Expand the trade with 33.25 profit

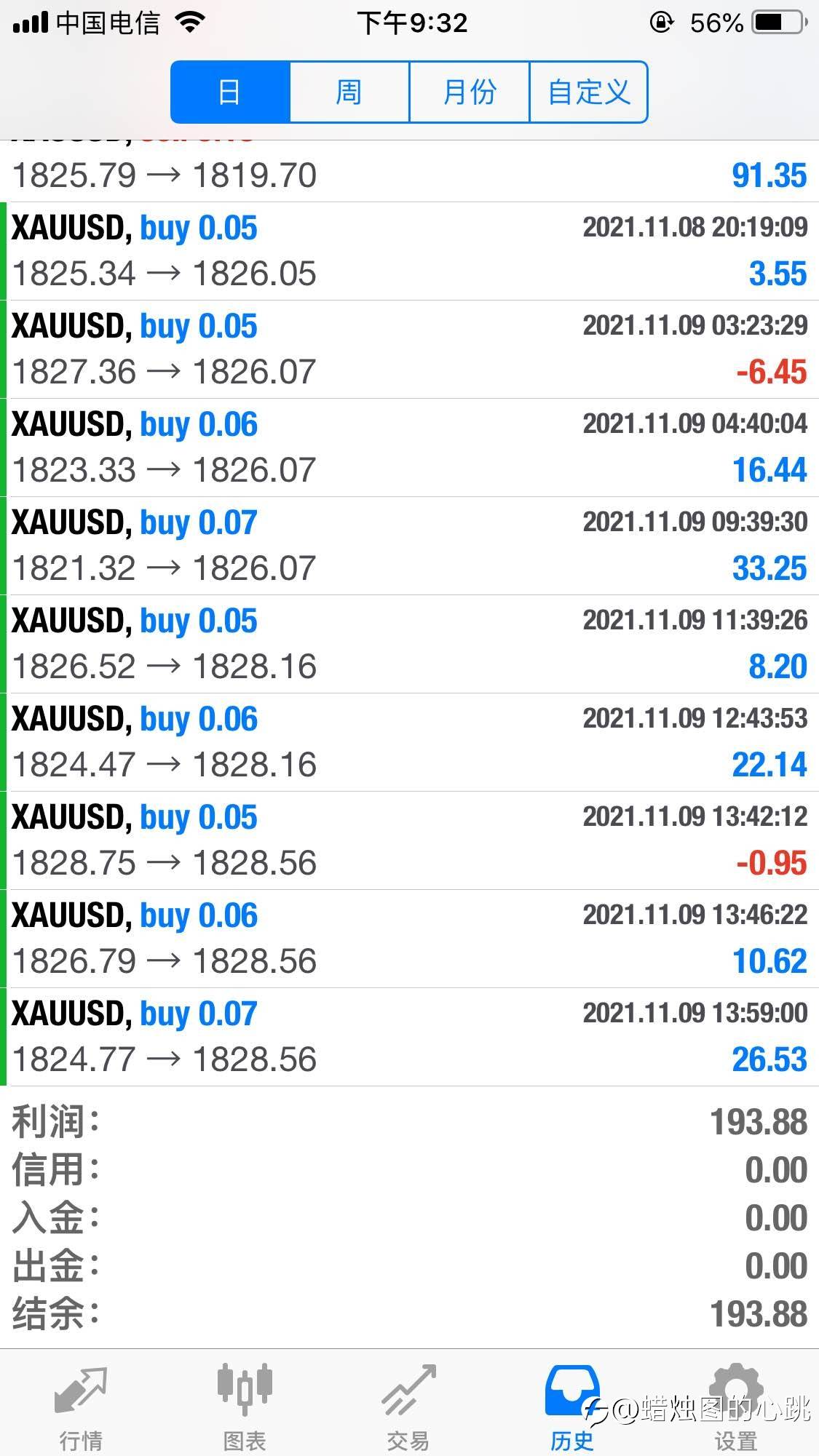click(x=409, y=546)
